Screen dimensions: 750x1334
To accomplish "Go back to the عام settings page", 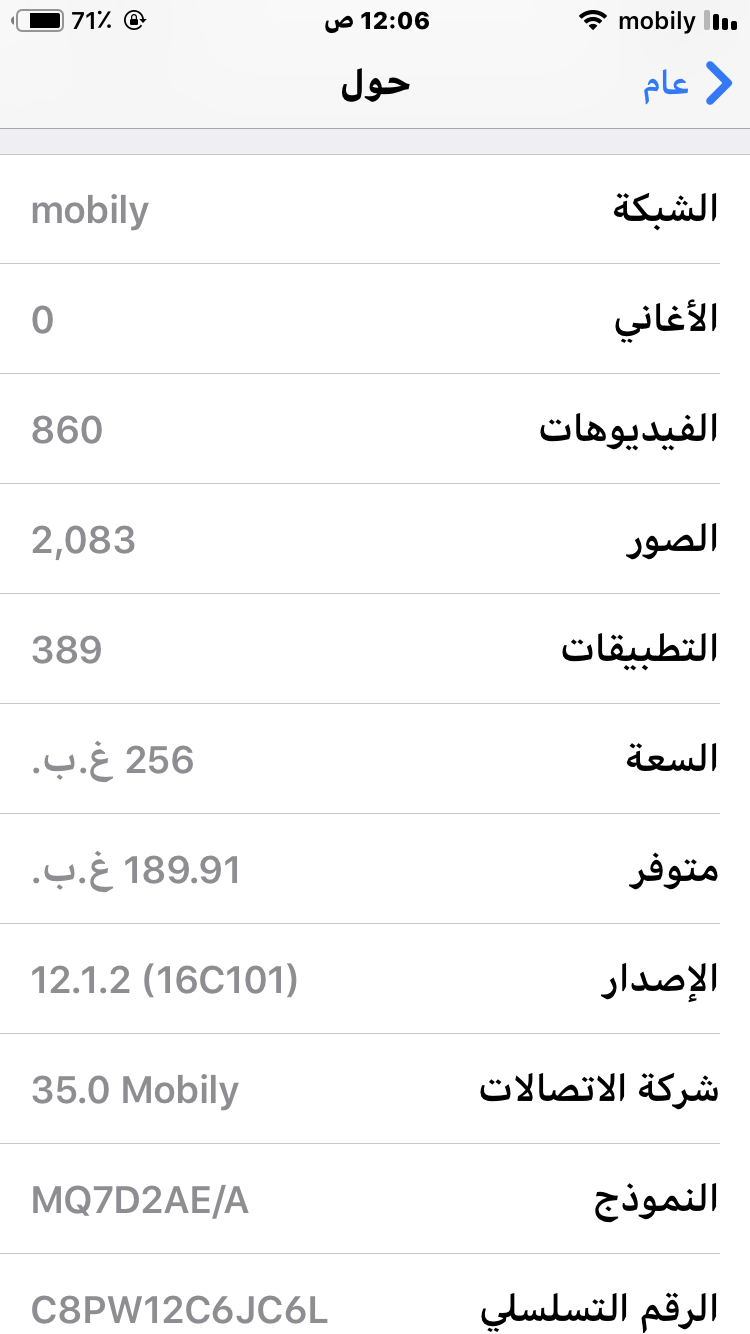I will point(688,84).
